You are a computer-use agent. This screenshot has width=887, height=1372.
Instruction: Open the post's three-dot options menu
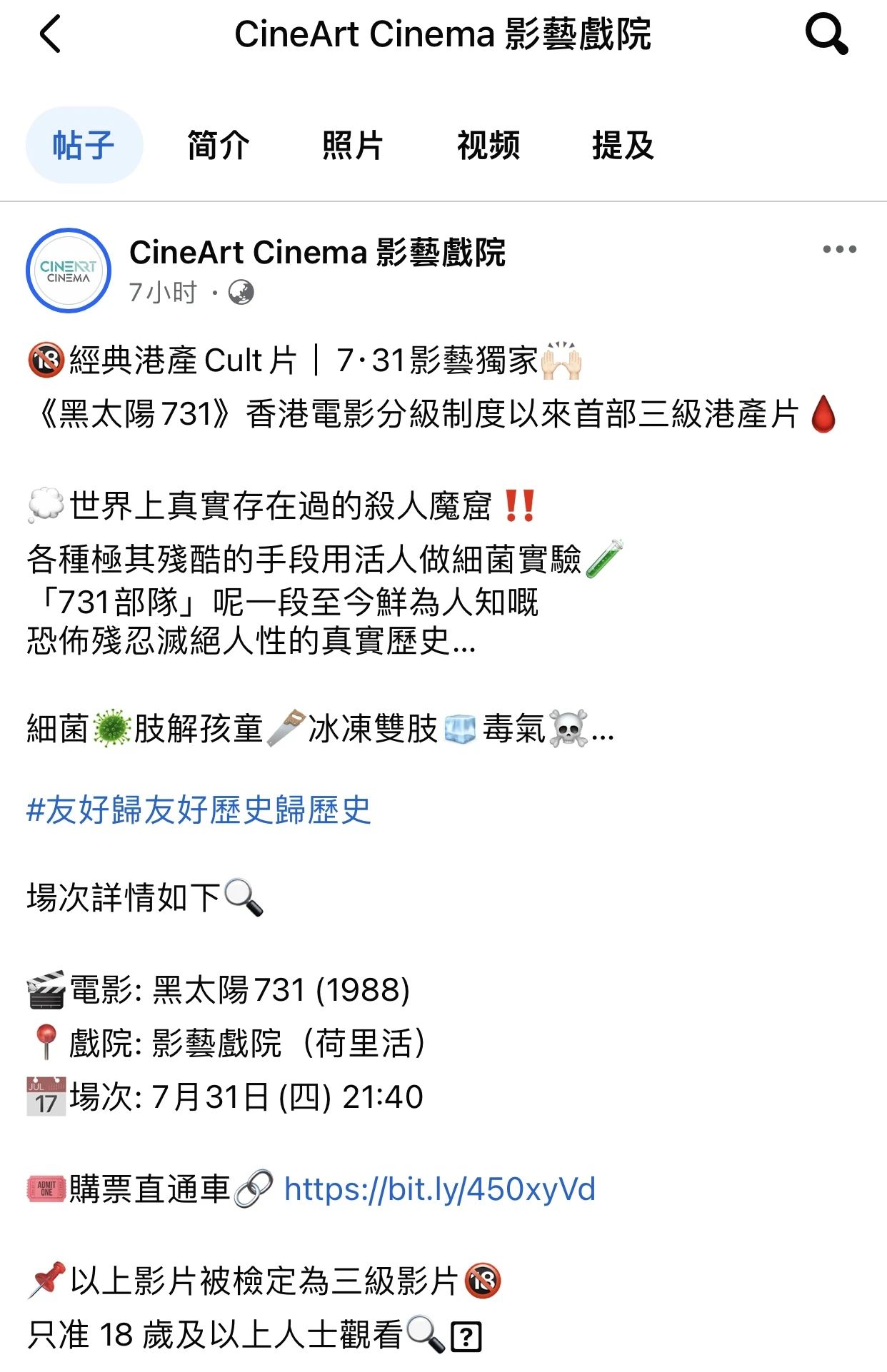click(x=838, y=250)
